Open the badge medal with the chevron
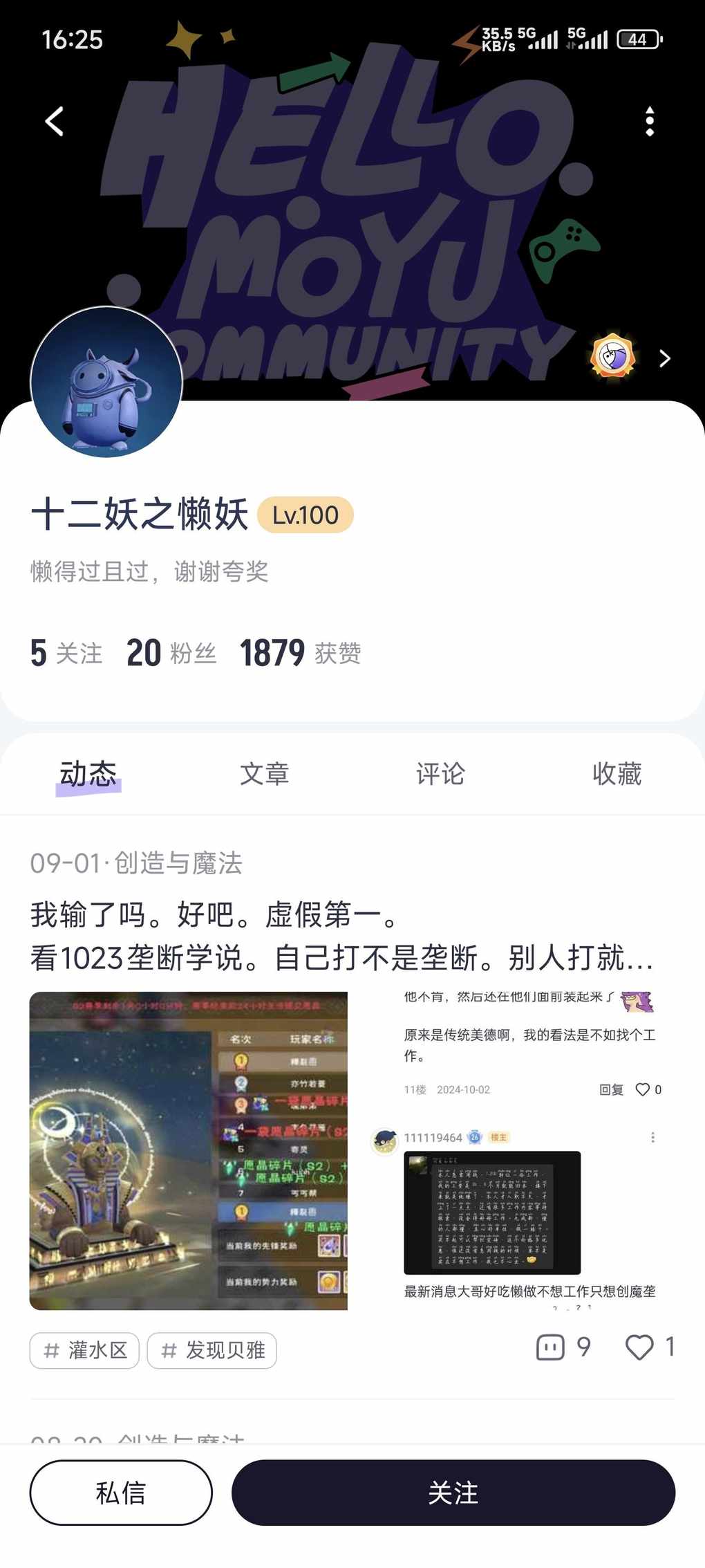Screen dimensions: 705x1568 click(x=629, y=358)
